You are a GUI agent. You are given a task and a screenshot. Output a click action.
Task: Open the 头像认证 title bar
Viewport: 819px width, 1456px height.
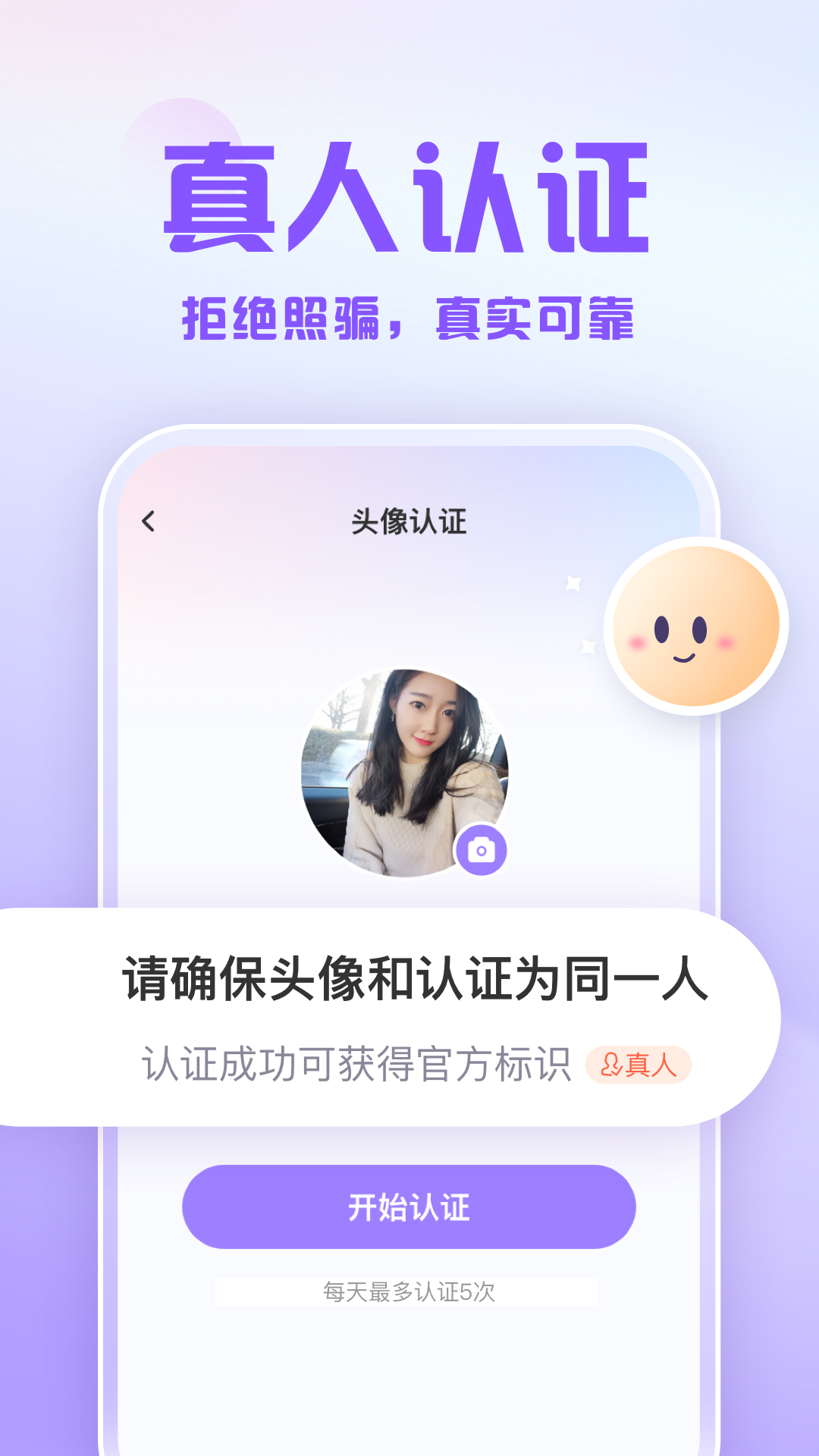(409, 520)
